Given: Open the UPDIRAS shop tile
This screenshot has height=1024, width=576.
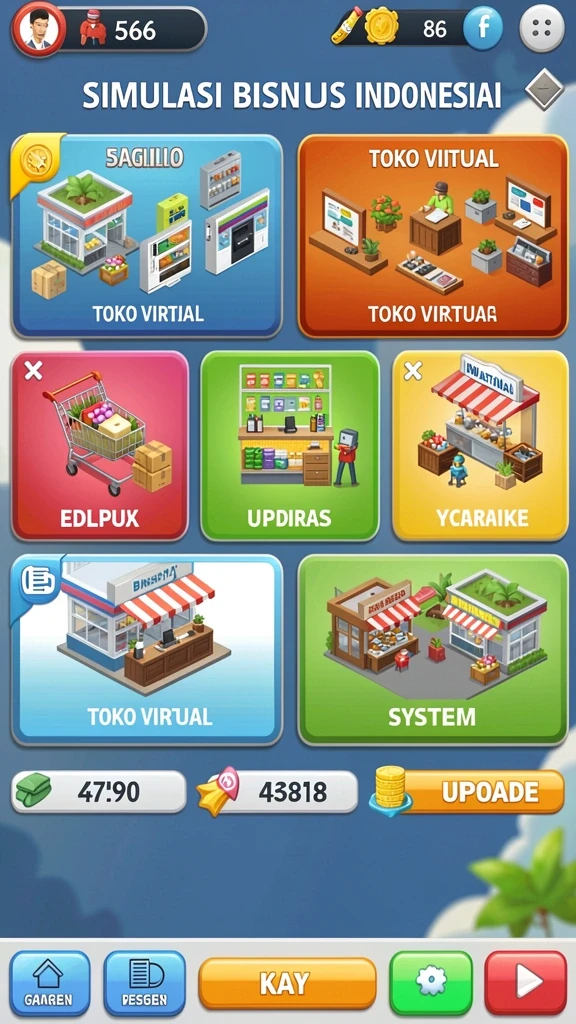Looking at the screenshot, I should tap(289, 445).
